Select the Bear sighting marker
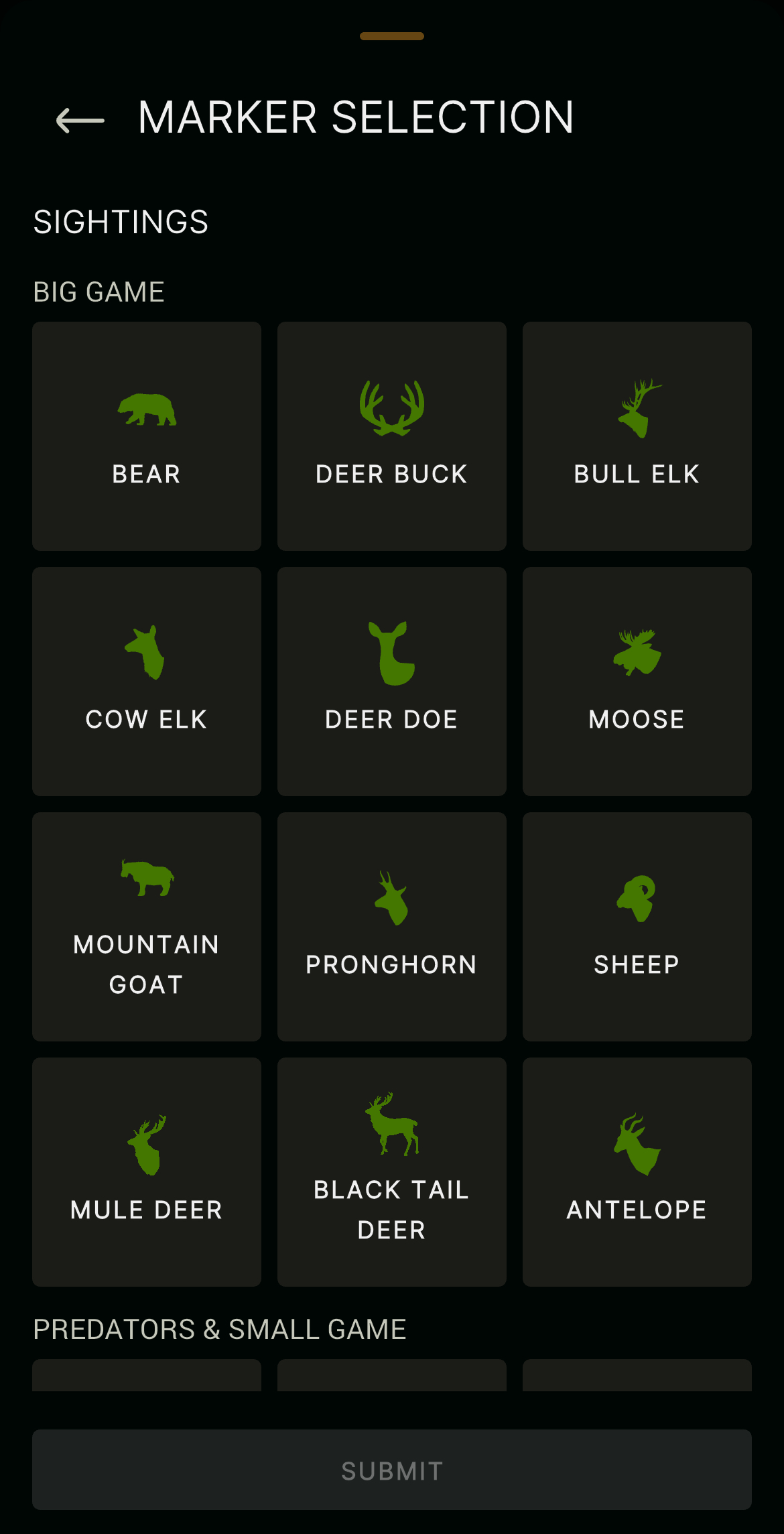This screenshot has width=784, height=1534. point(146,434)
